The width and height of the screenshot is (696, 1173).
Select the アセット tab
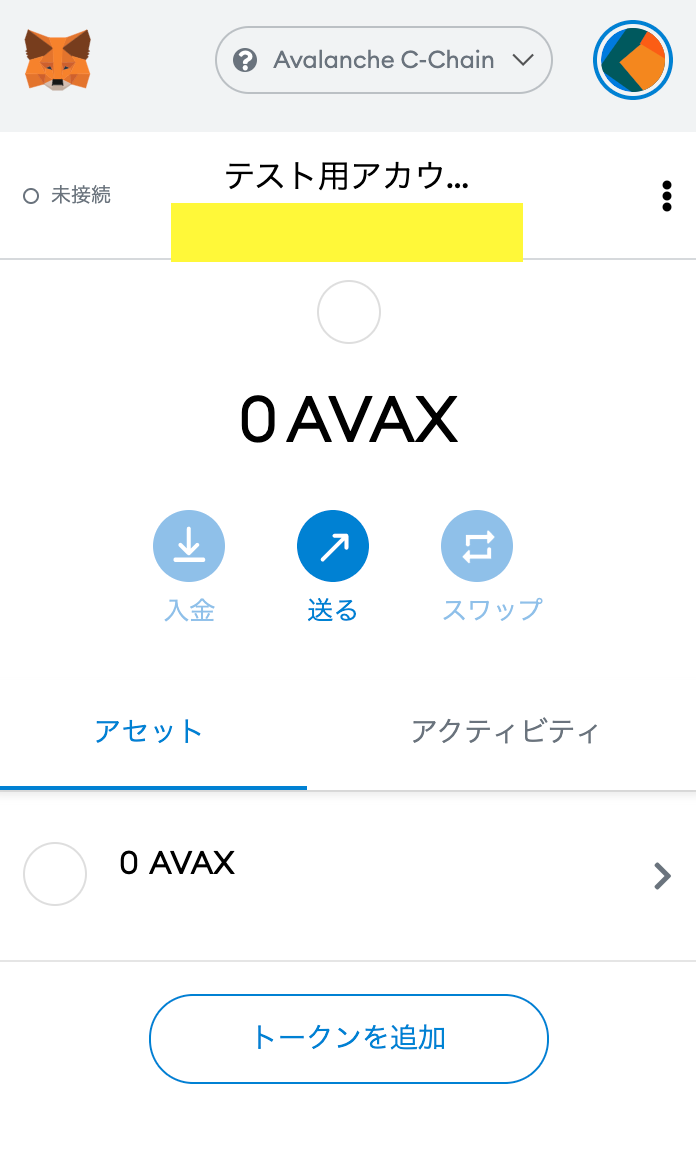coord(149,731)
